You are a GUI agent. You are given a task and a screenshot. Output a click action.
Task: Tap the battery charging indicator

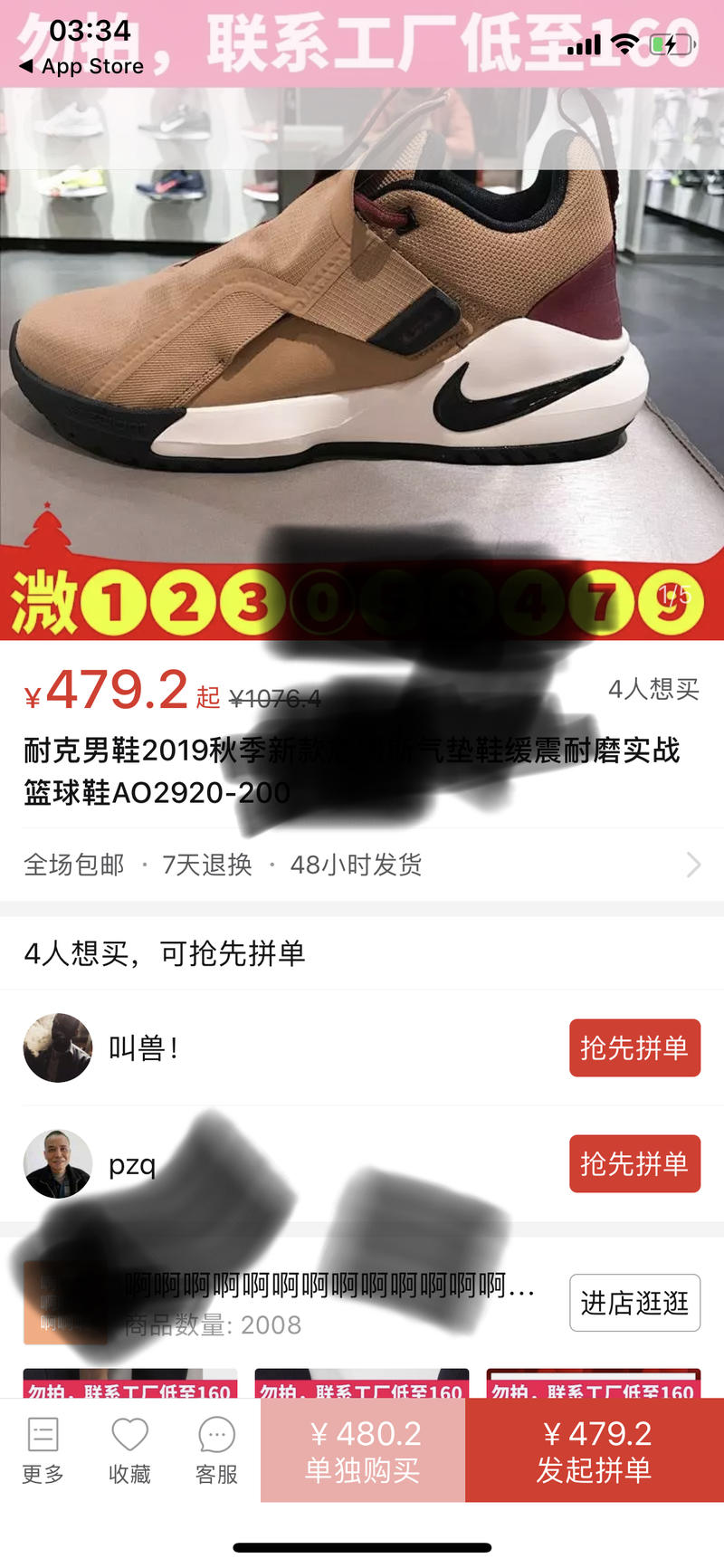coord(671,43)
